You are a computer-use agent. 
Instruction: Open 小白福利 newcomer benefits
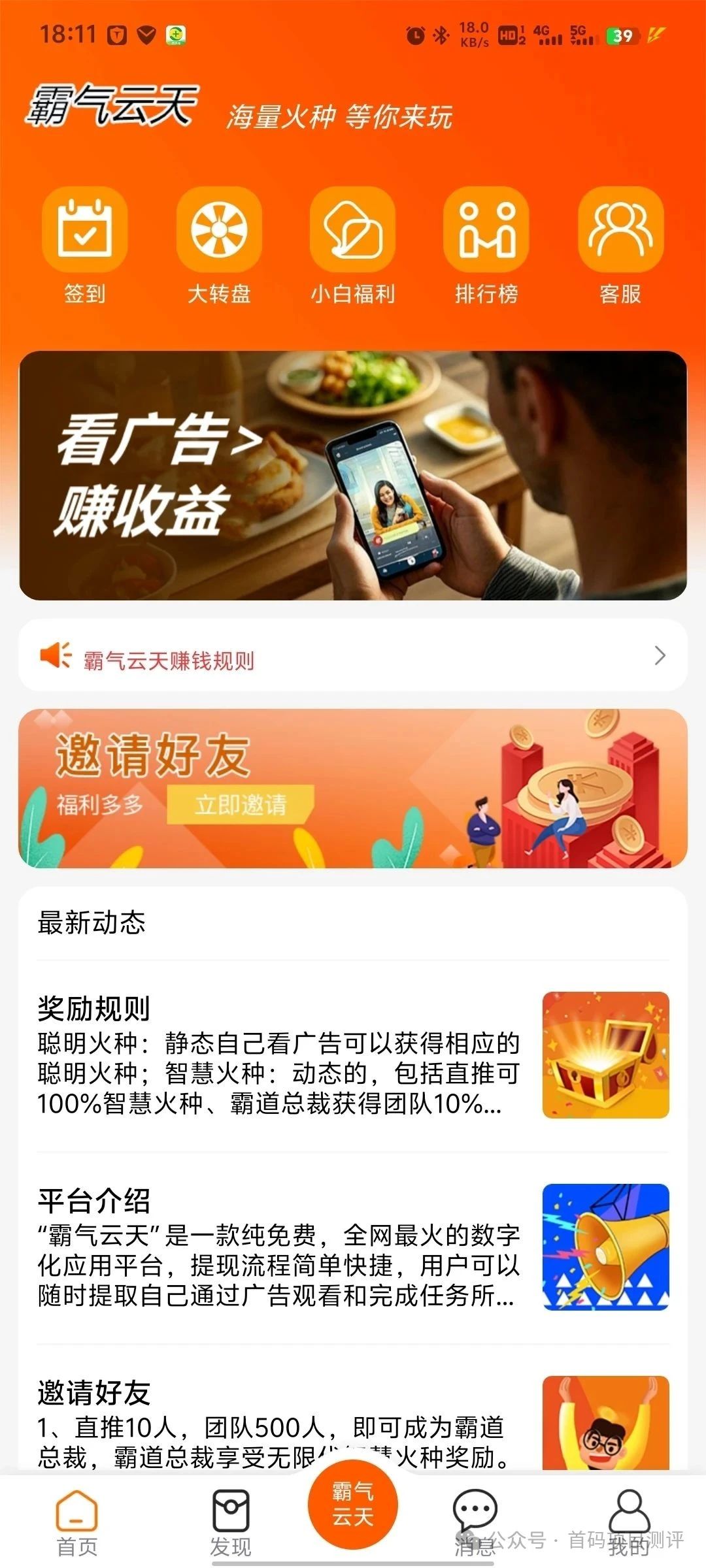point(353,245)
